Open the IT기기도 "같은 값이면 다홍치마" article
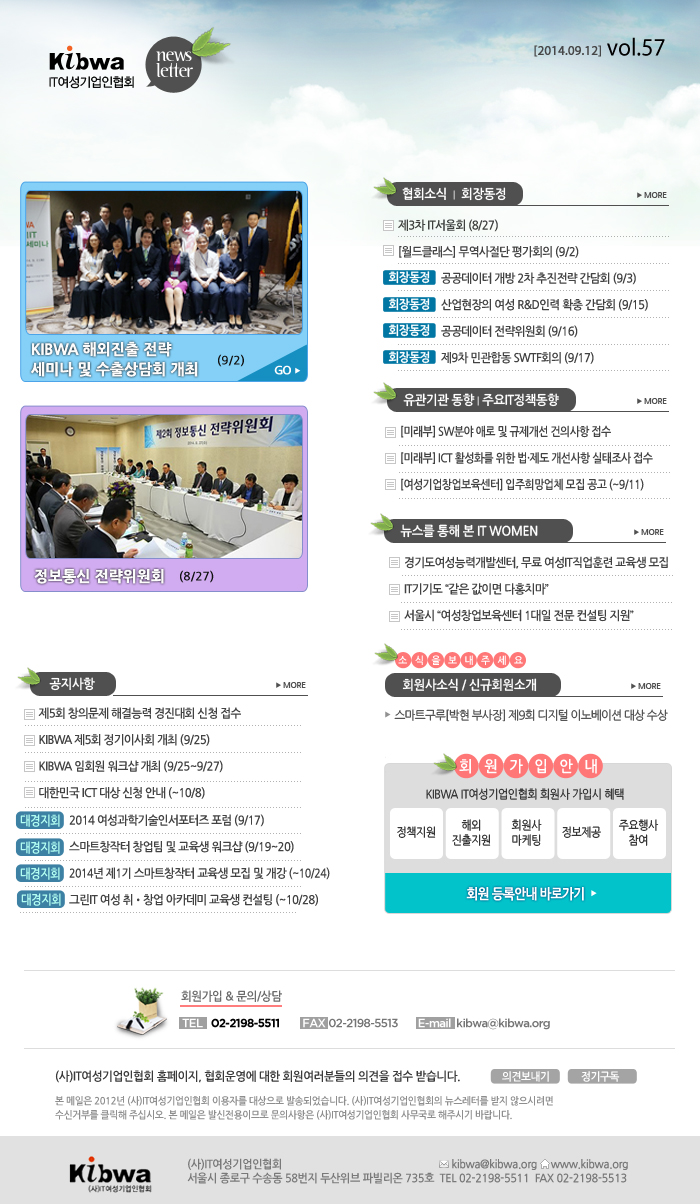The height and width of the screenshot is (1204, 700). (x=476, y=588)
